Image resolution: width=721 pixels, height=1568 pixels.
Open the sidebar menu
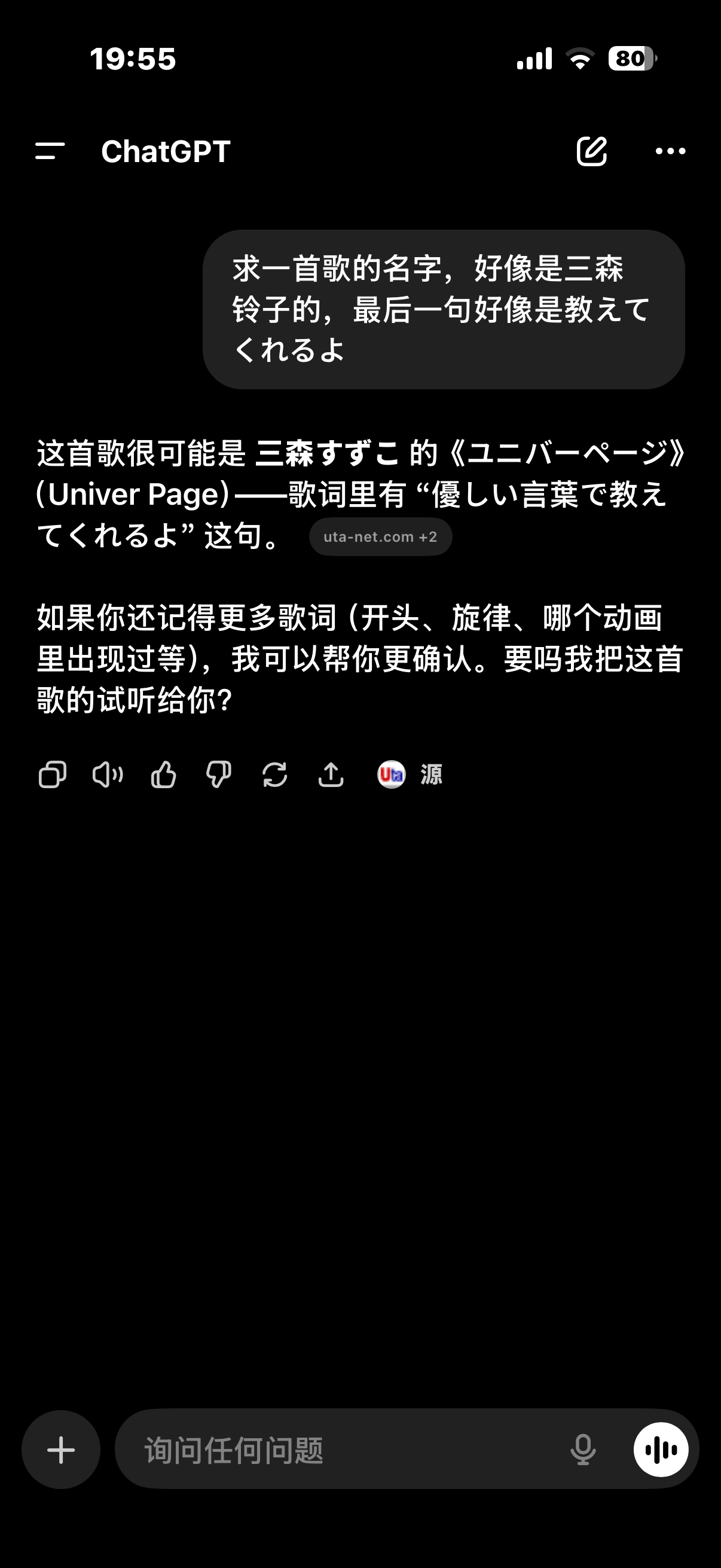(x=50, y=151)
